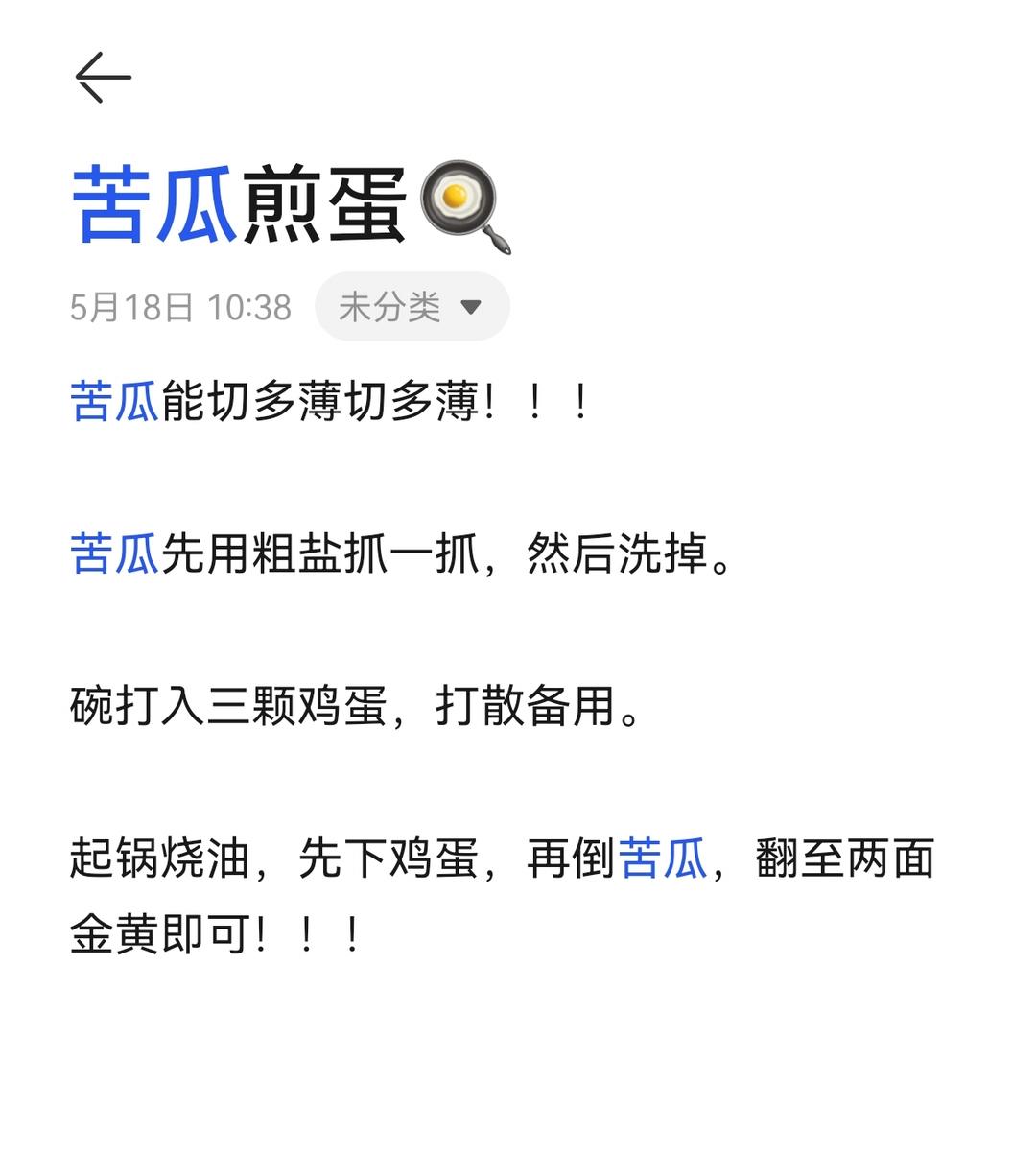Screen dimensions: 1036x1176
Task: Open the 未分类 category dropdown
Action: click(x=412, y=307)
